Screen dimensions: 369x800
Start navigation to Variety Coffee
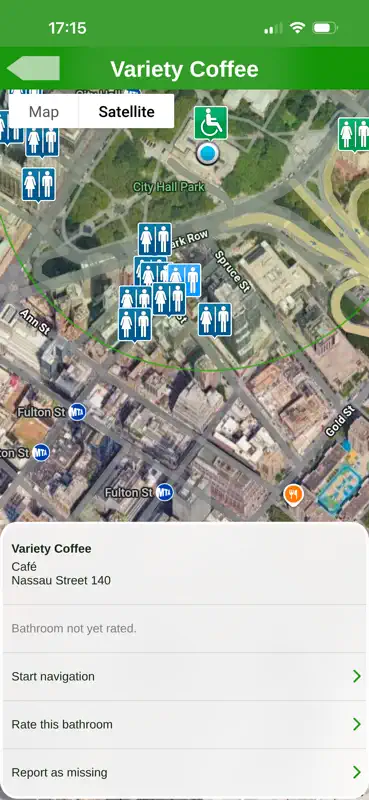point(184,677)
